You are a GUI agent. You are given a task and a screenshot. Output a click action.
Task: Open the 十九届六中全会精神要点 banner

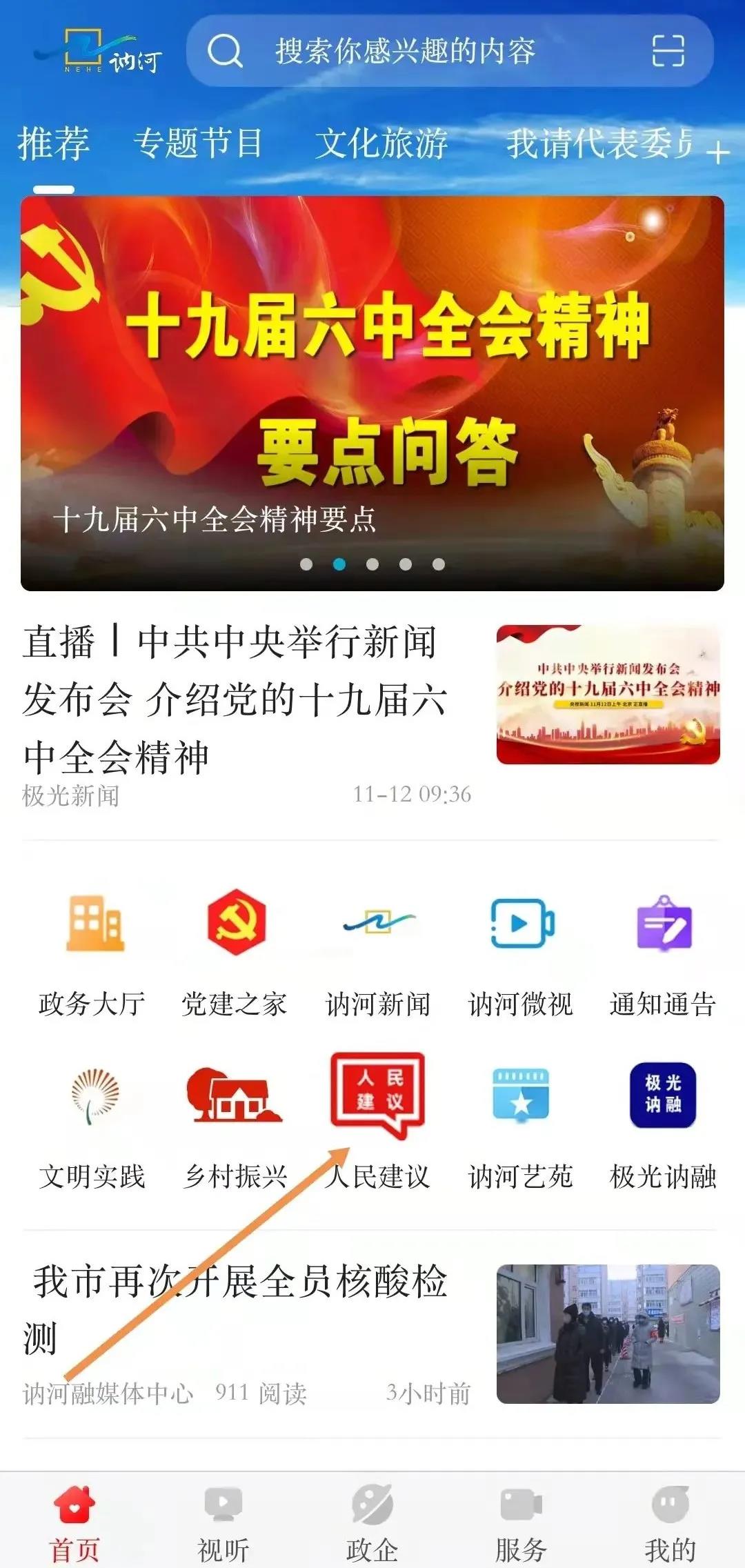point(372,393)
